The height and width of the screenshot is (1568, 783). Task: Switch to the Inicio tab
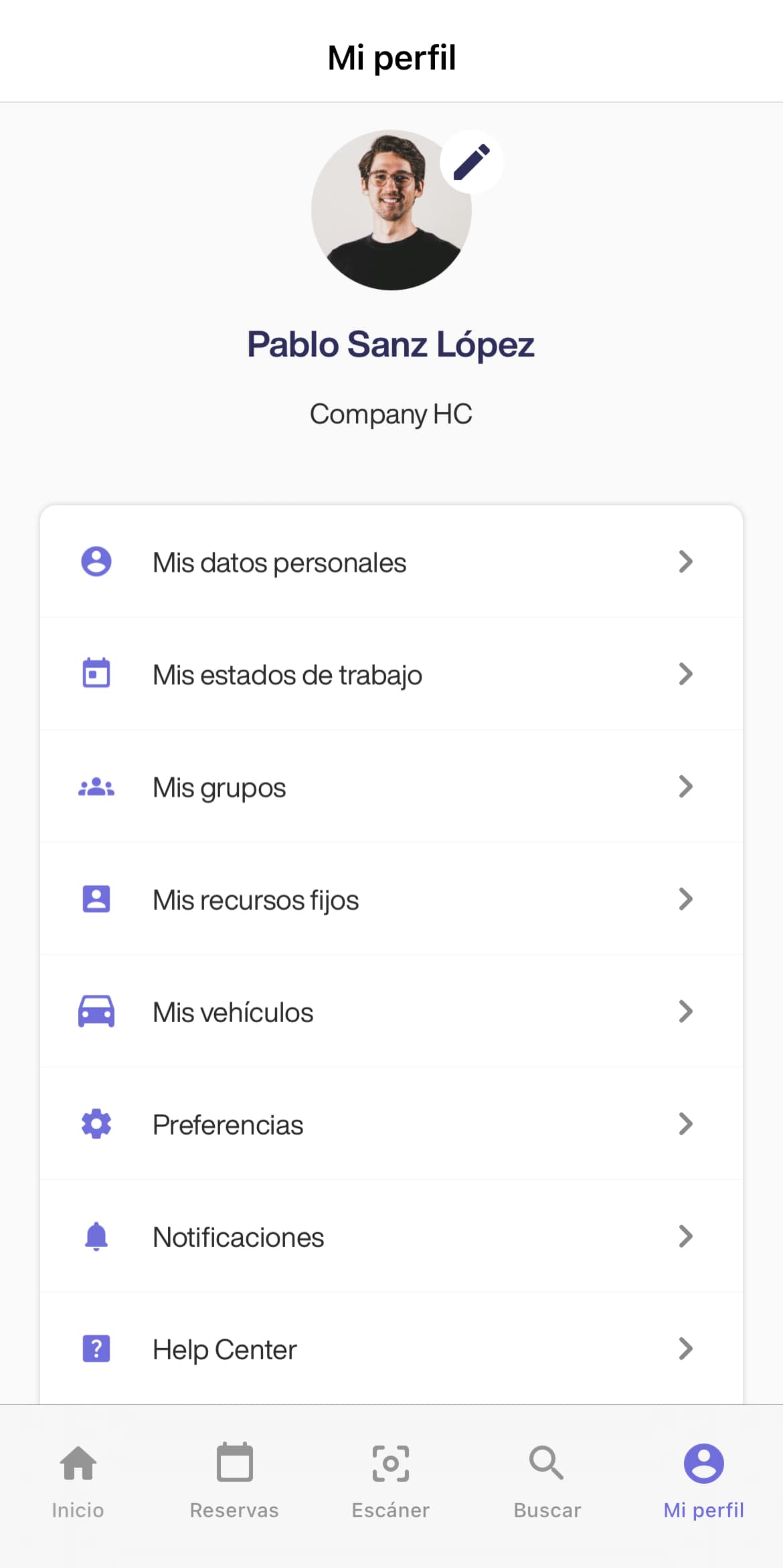[x=78, y=1480]
